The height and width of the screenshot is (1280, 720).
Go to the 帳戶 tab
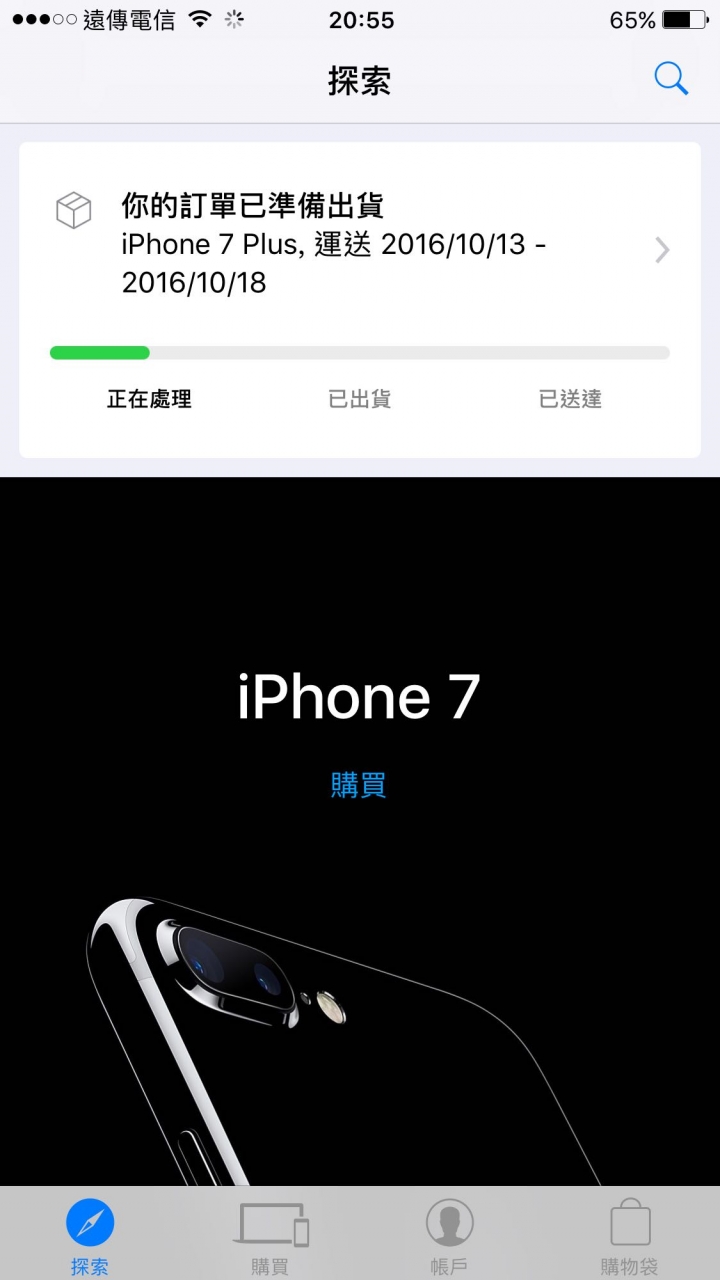pyautogui.click(x=450, y=1235)
